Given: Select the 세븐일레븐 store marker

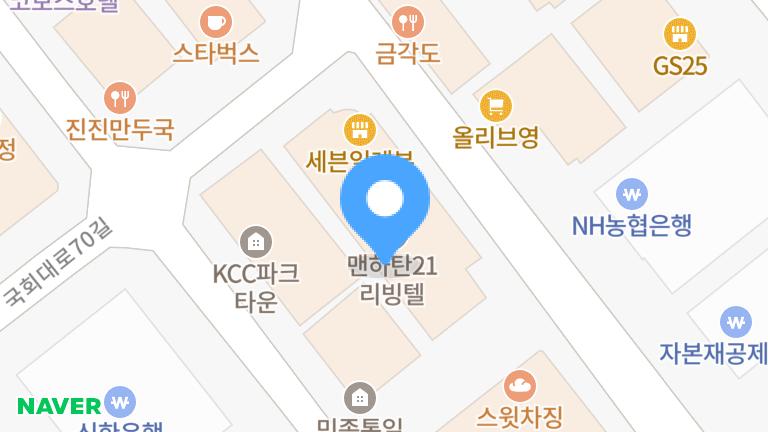Looking at the screenshot, I should 359,128.
